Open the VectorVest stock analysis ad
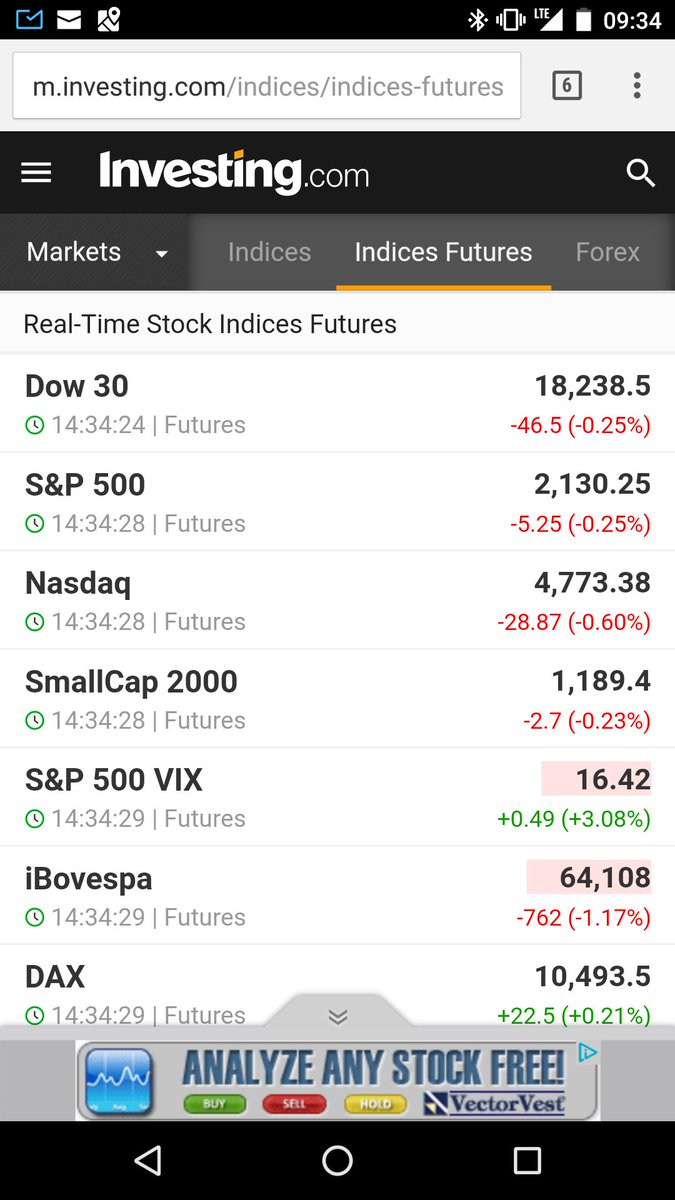Image resolution: width=675 pixels, height=1200 pixels. tap(337, 1080)
